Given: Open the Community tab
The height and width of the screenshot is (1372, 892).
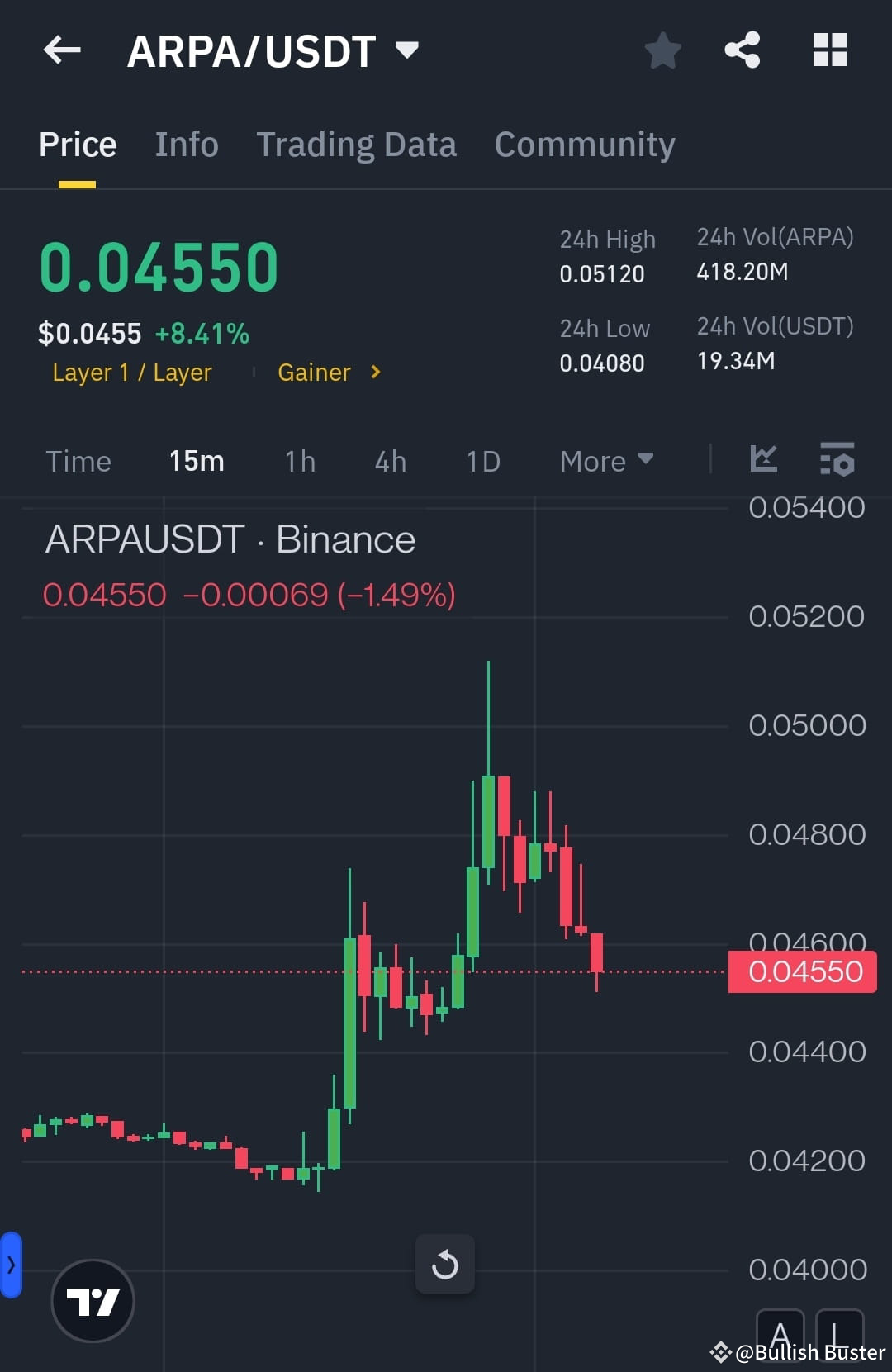Looking at the screenshot, I should (x=584, y=144).
